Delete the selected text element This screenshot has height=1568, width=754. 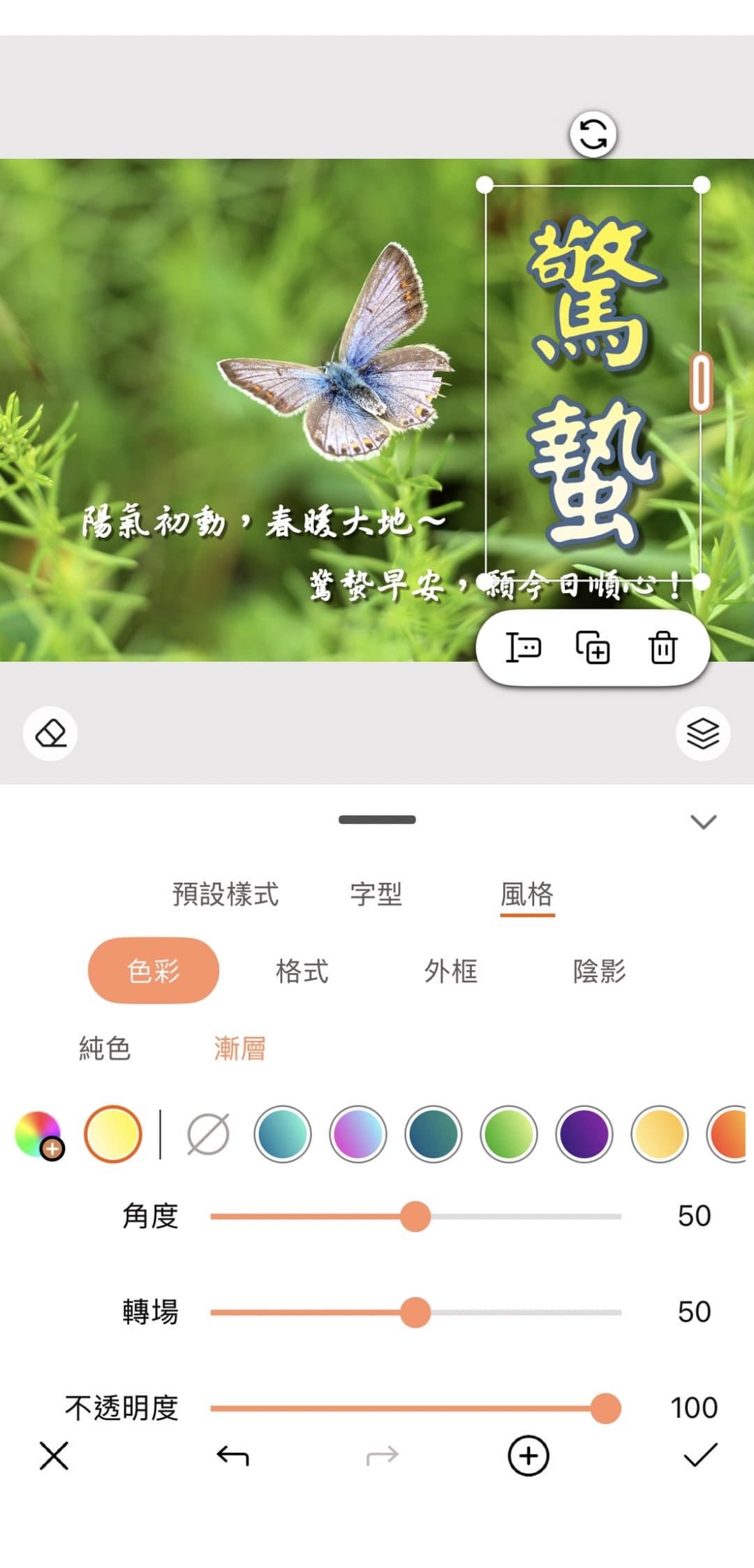(663, 649)
